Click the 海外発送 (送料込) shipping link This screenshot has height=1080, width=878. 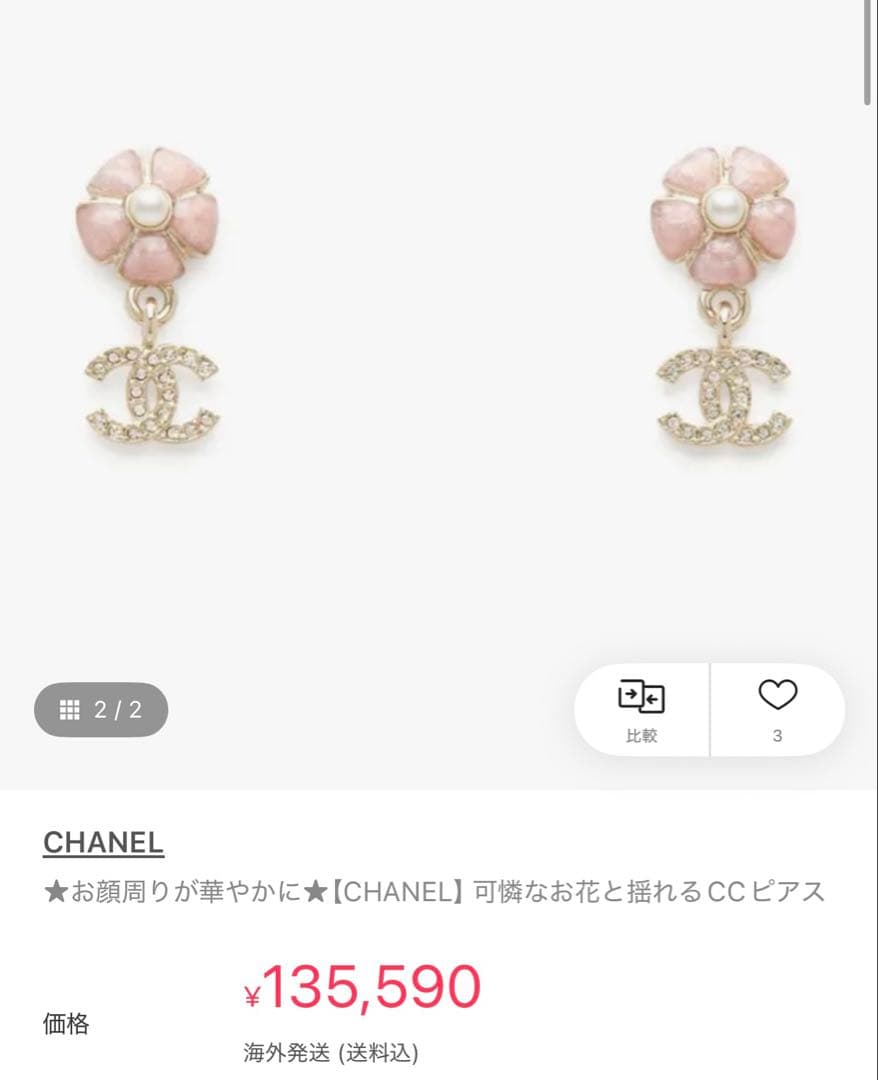click(330, 1052)
